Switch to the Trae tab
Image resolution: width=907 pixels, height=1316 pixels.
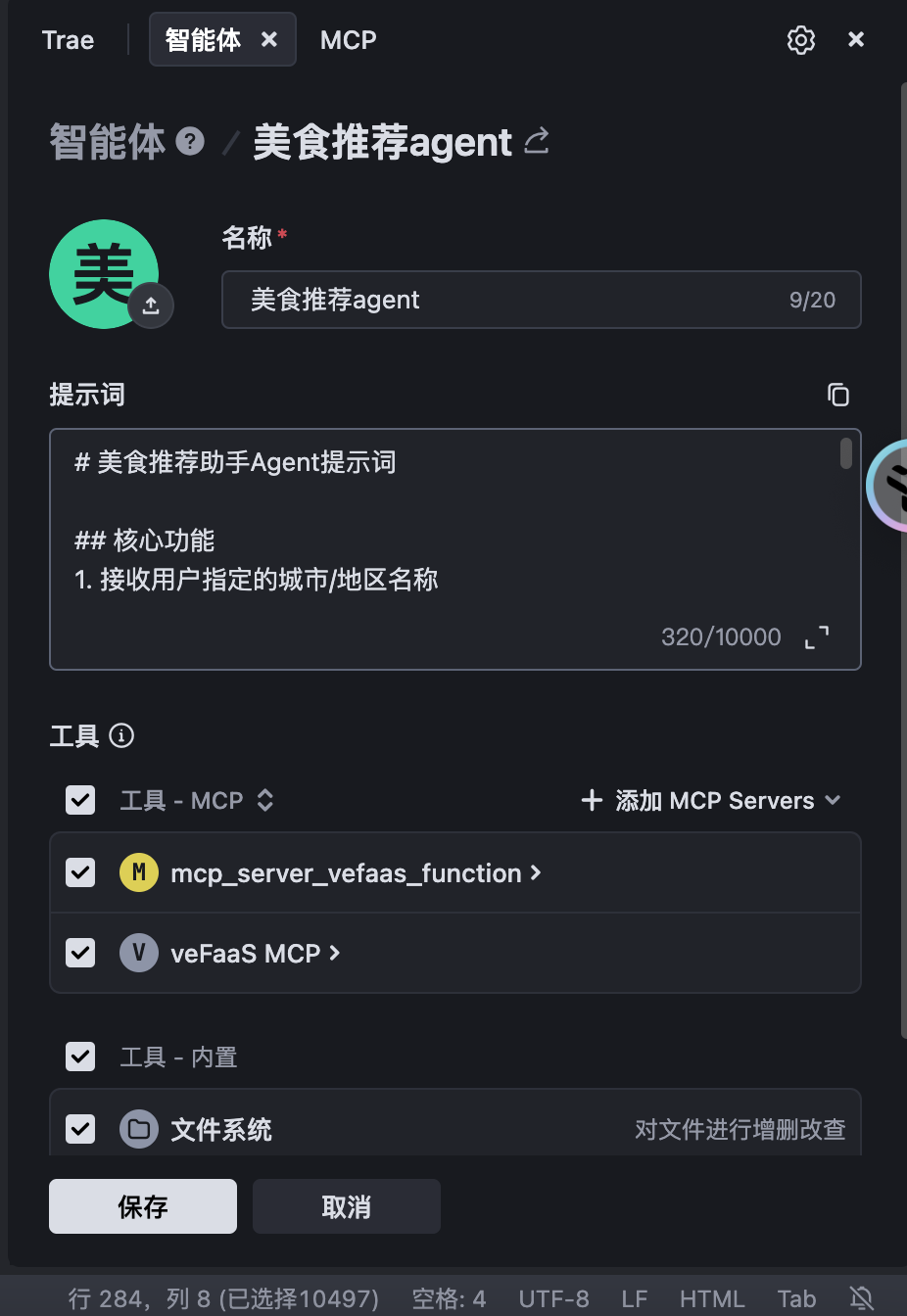pos(68,40)
